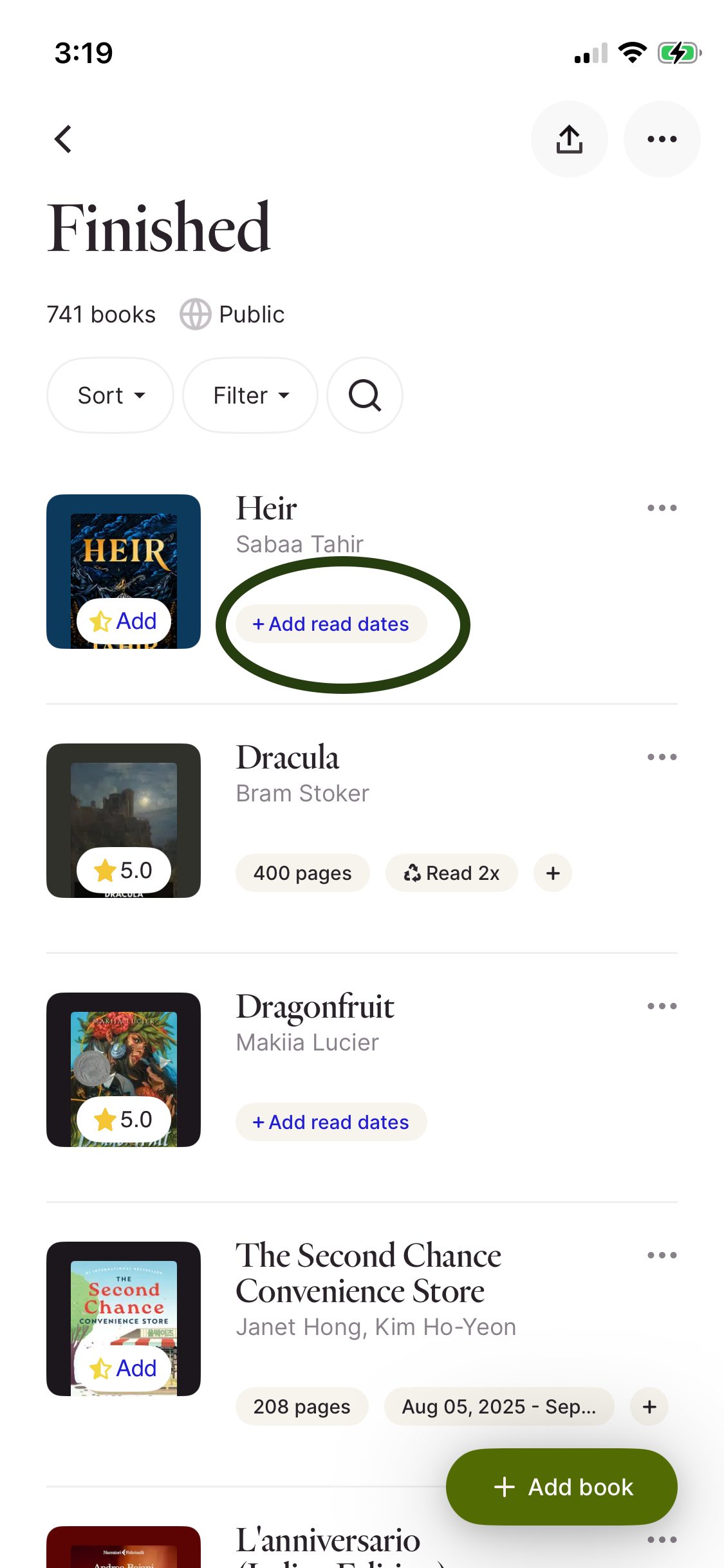Screen dimensions: 724x1568
Task: Add a star rating to Heir
Action: pos(124,621)
